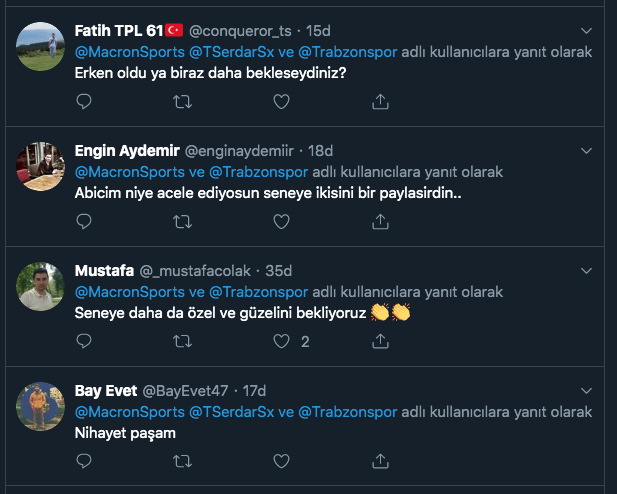Like Mustafa's tweet
The width and height of the screenshot is (617, 494).
(x=281, y=341)
